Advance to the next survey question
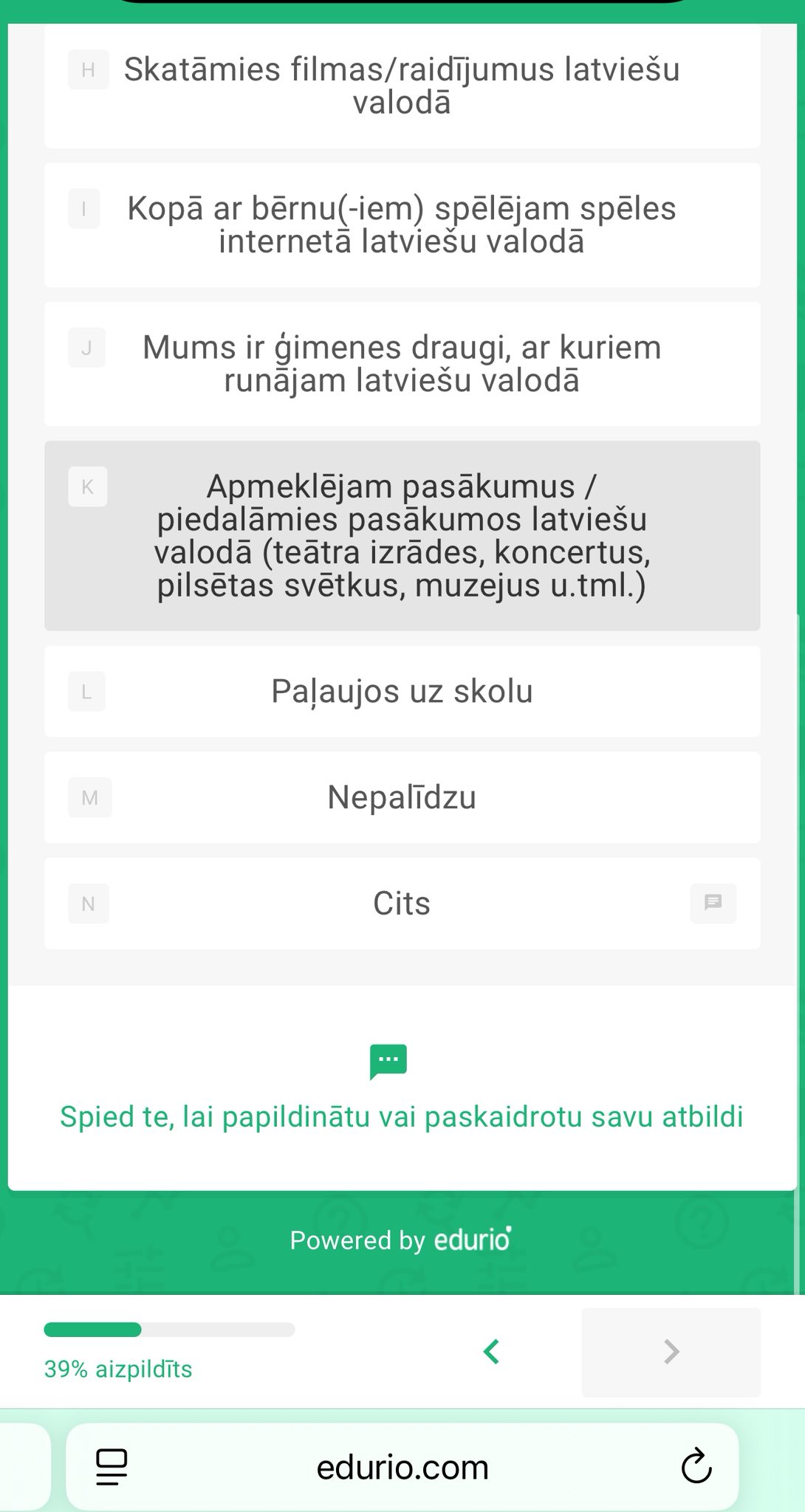Screen dimensions: 805x1512 671,1352
